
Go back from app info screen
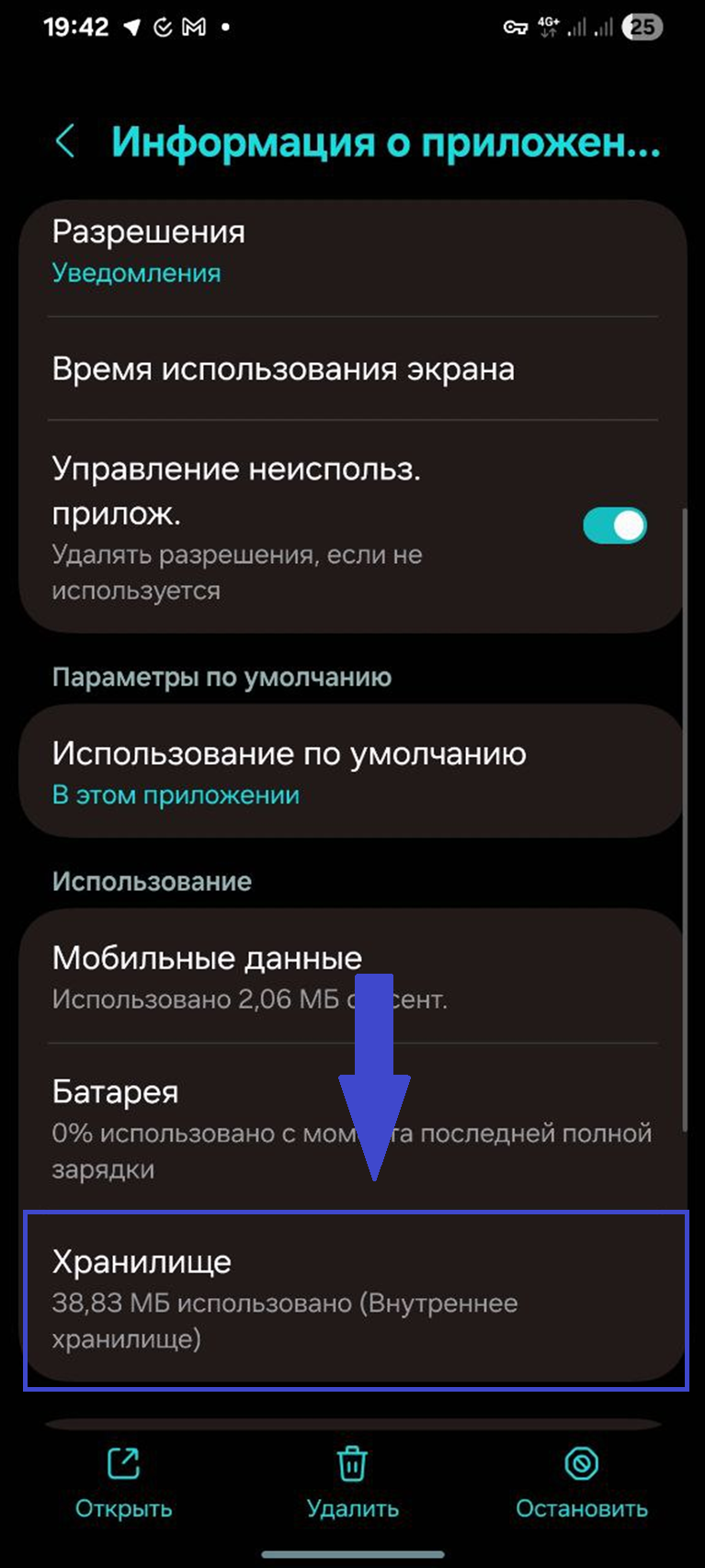click(x=65, y=142)
